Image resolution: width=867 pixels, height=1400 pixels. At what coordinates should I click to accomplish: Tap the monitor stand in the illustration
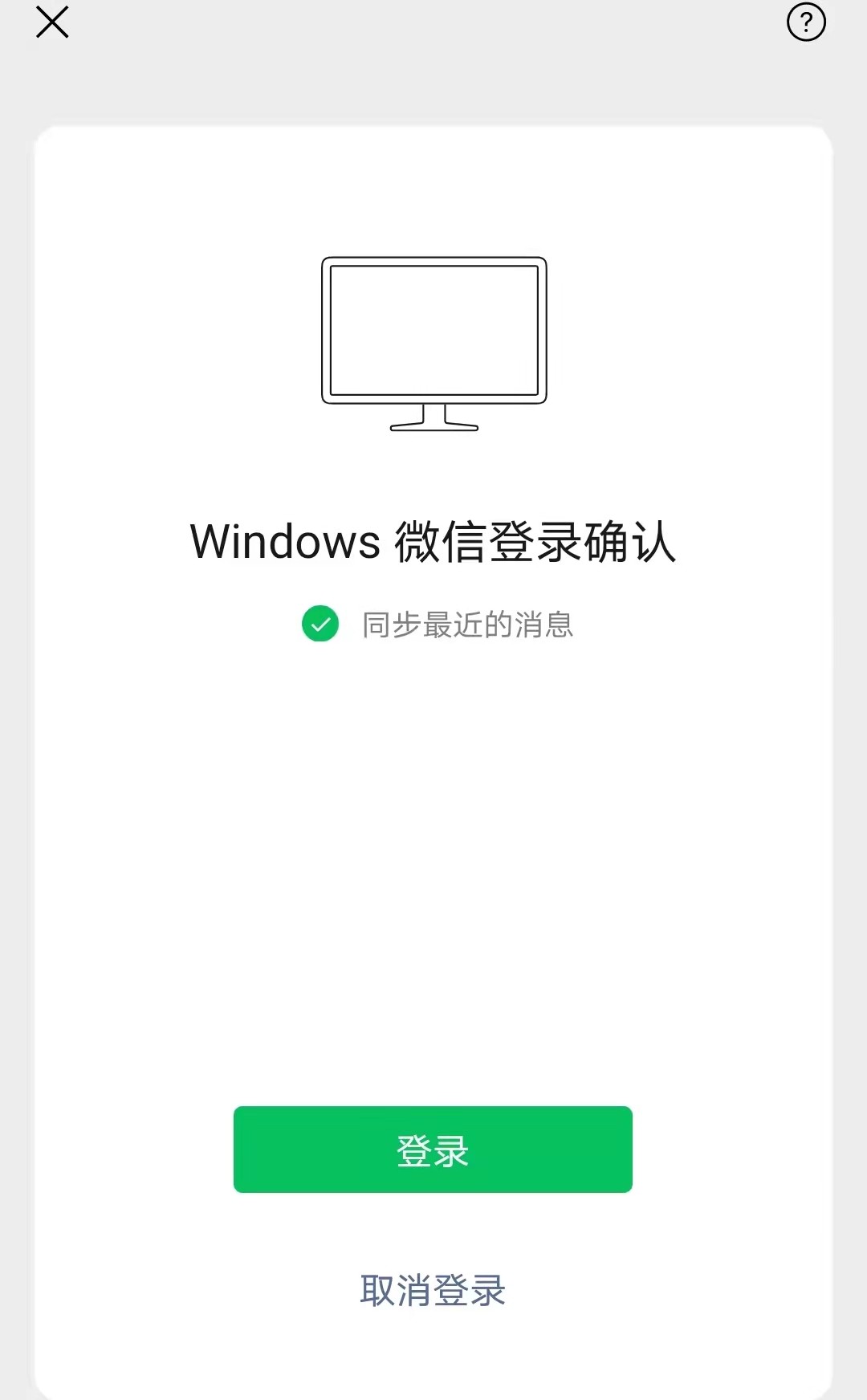[x=433, y=419]
